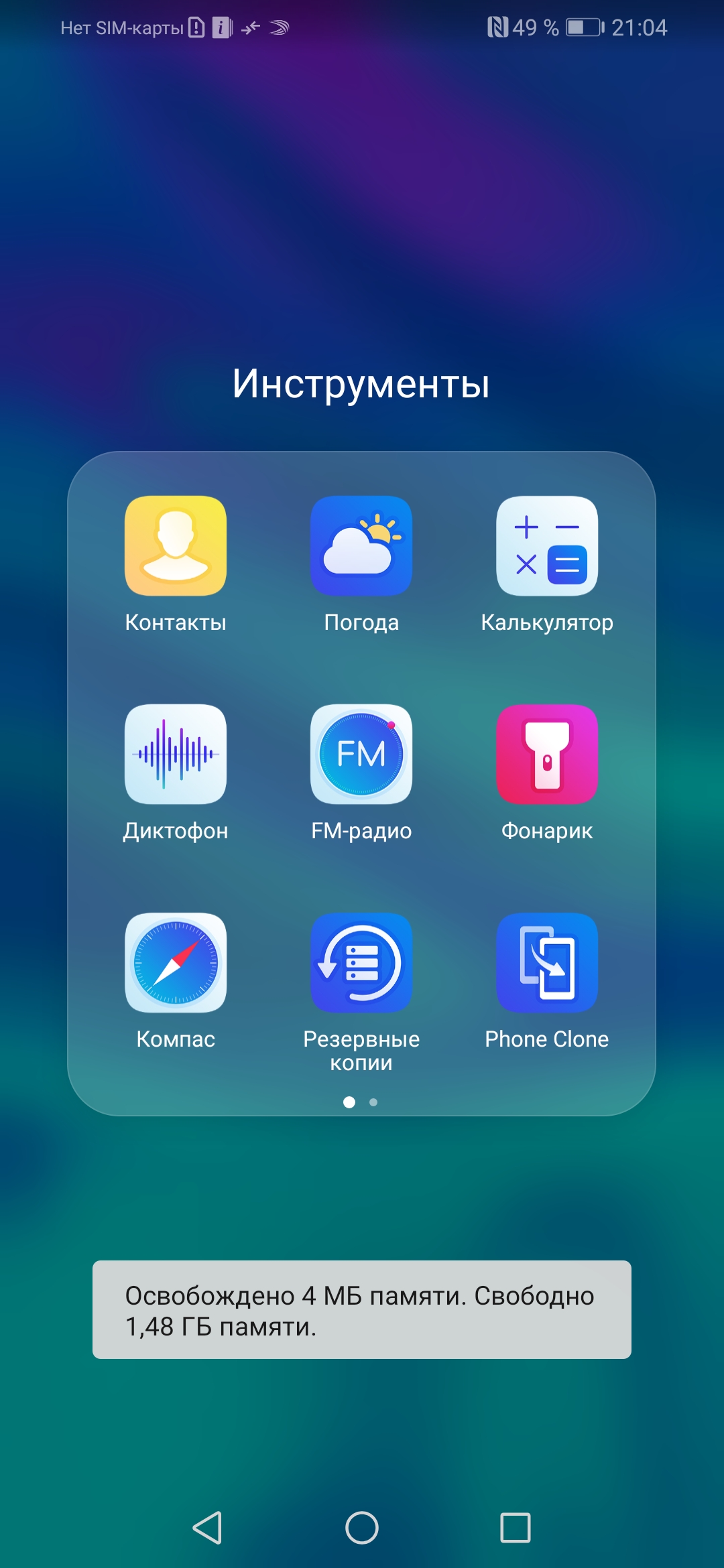Open FM-радио
Viewport: 724px width, 1568px height.
click(361, 755)
